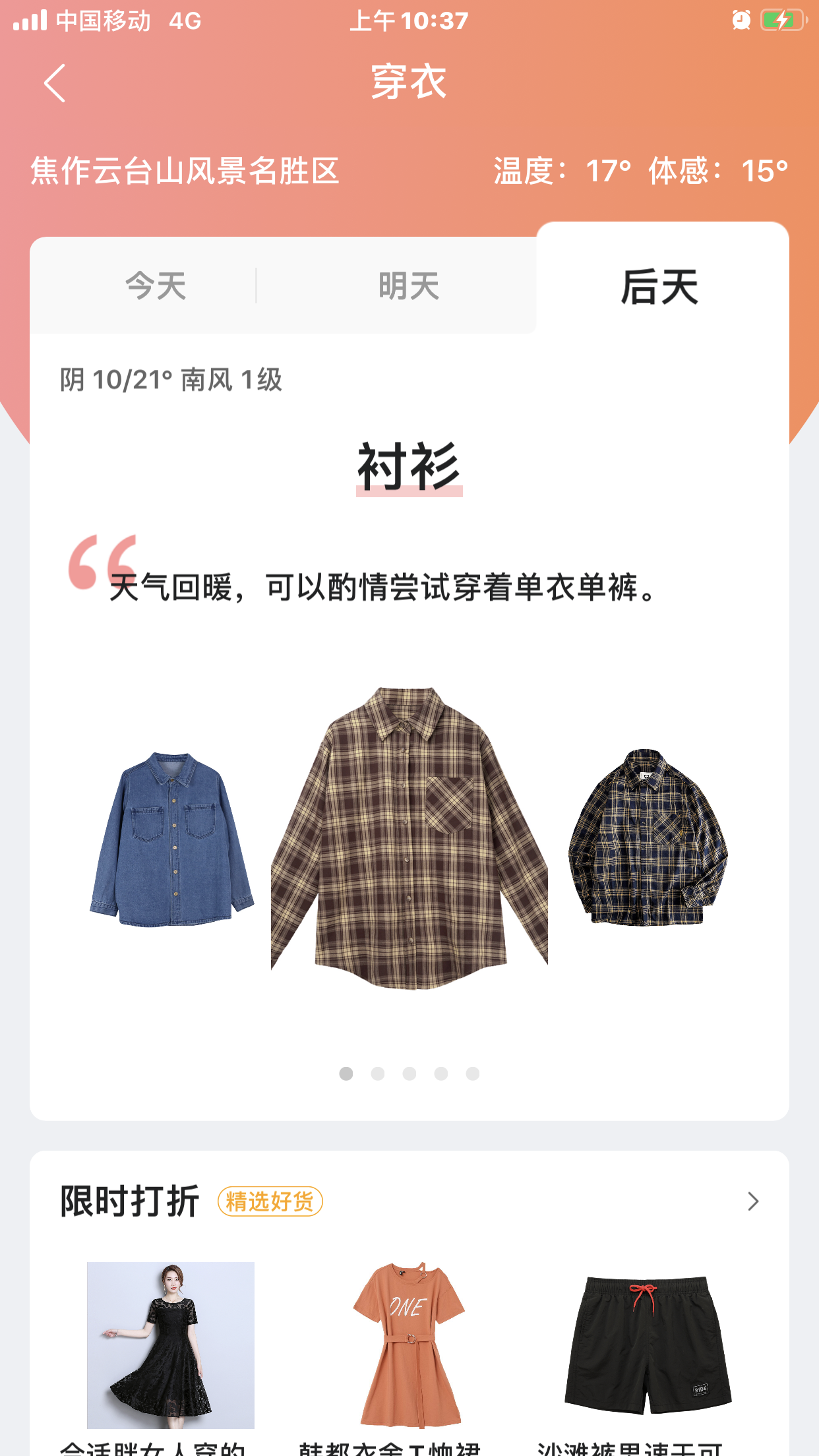Open the navy yellow plaid shirt item

point(648,837)
